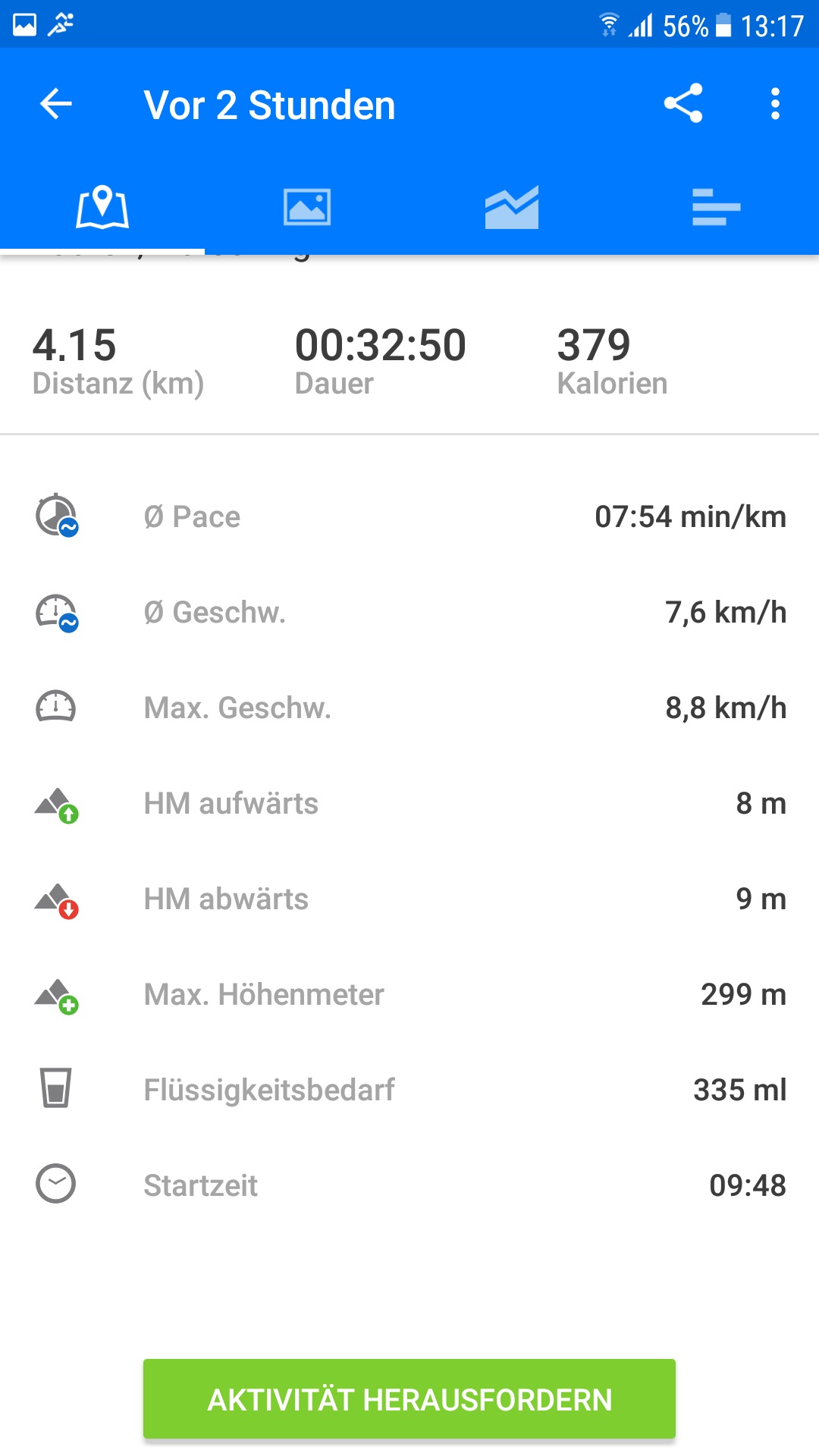
Task: Share this activity
Action: (x=682, y=104)
